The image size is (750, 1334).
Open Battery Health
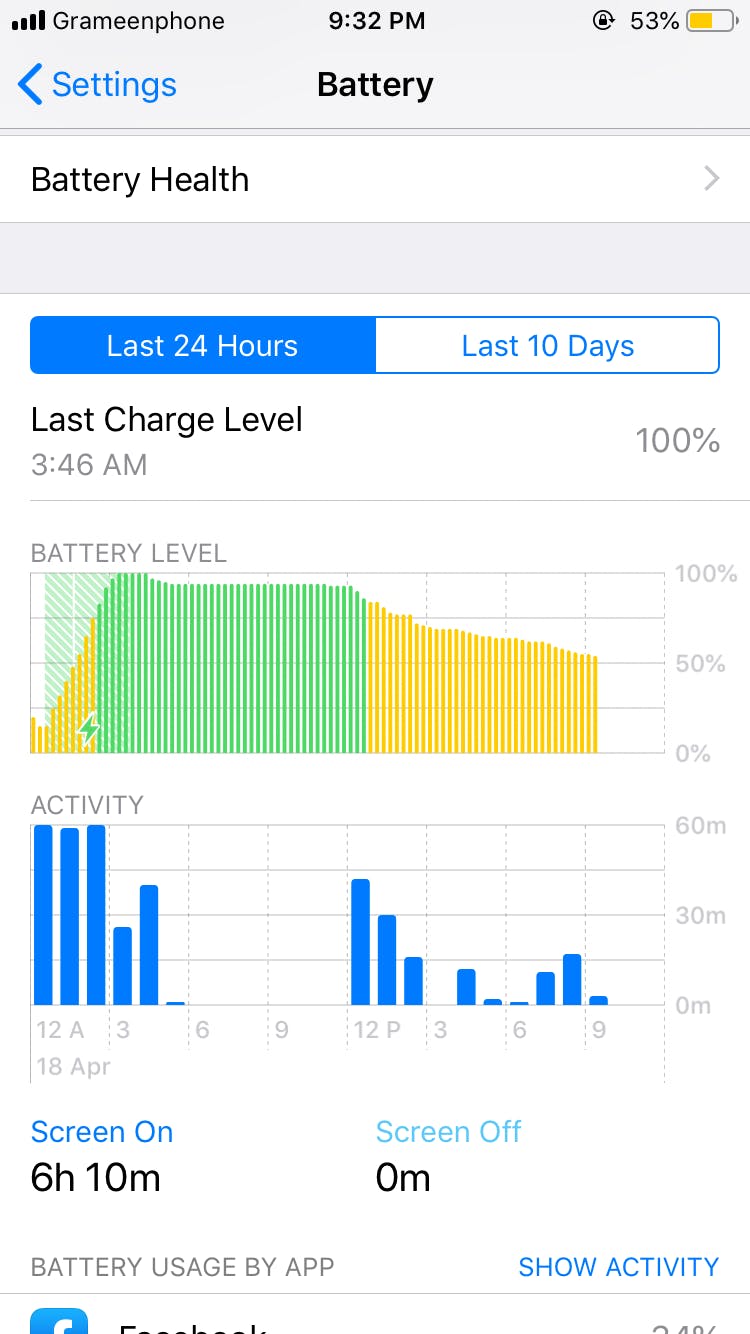tap(375, 180)
